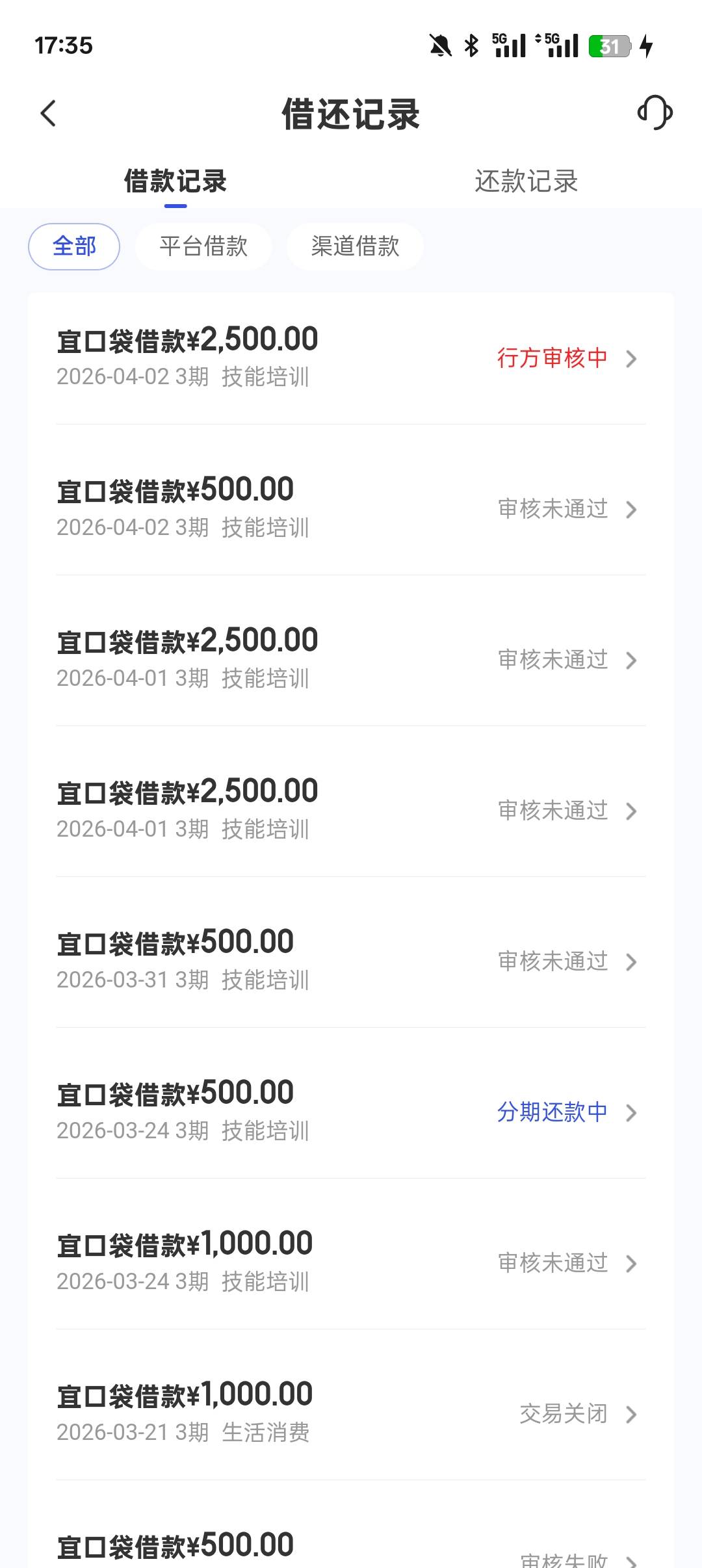
Task: Select the 全部 filter chip
Action: tap(74, 246)
